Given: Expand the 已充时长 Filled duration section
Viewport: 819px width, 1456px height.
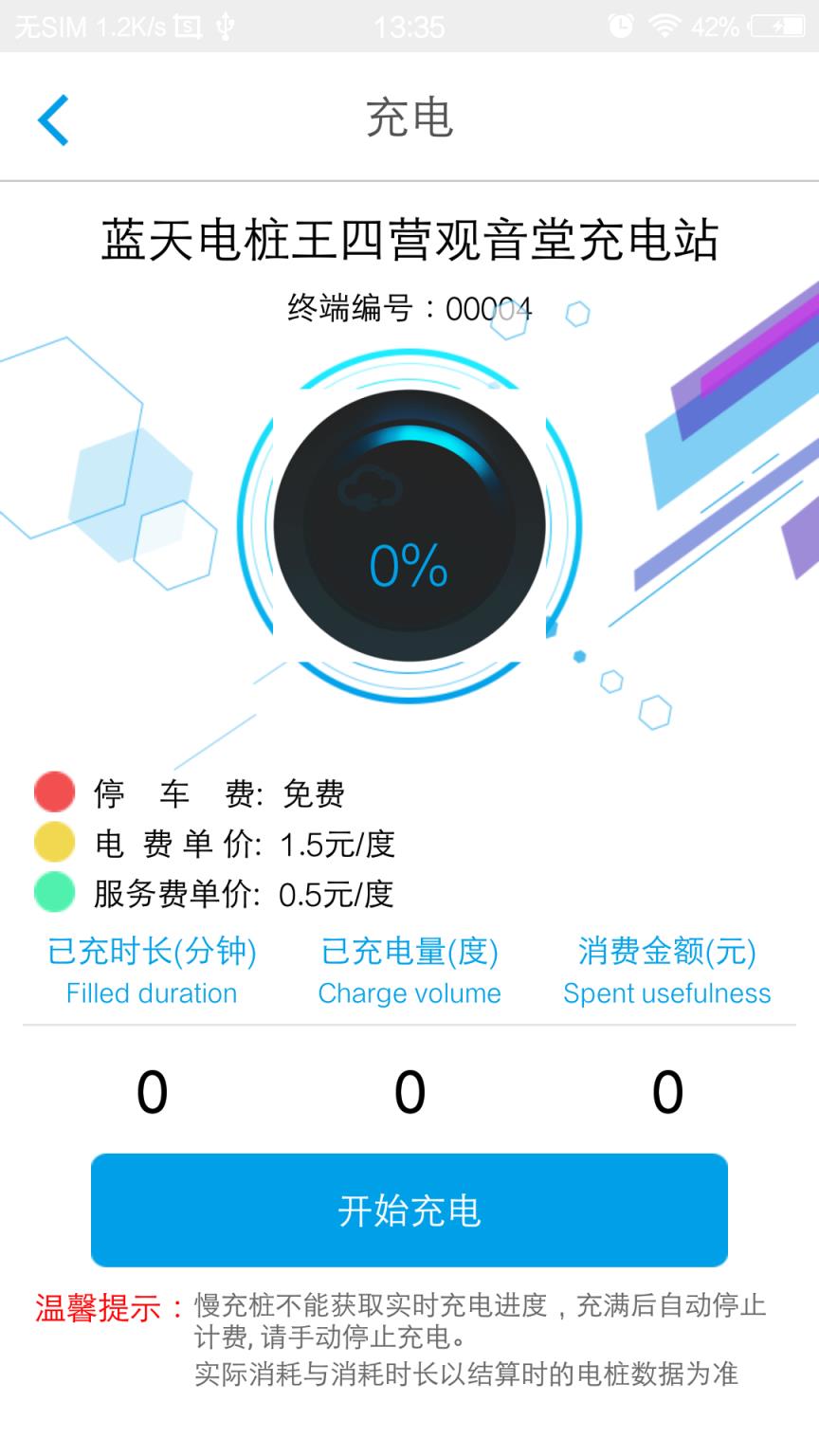Looking at the screenshot, I should 152,972.
